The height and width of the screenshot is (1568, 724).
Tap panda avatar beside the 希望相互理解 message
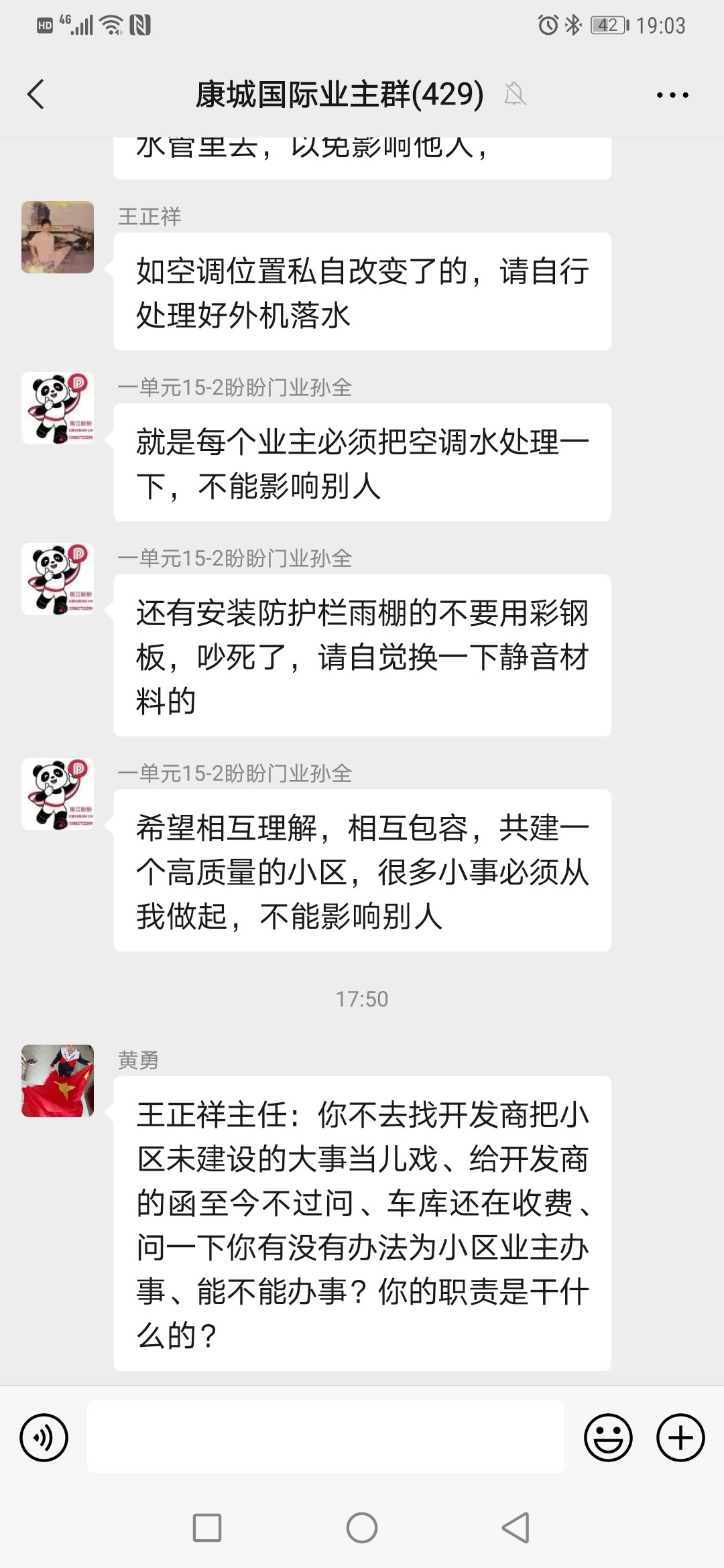click(x=58, y=794)
